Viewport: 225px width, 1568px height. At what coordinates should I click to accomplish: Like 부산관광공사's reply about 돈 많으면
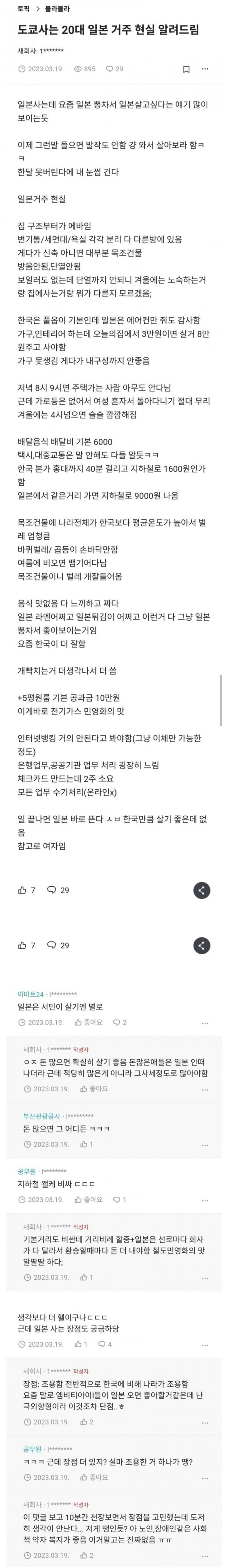(87, 1144)
